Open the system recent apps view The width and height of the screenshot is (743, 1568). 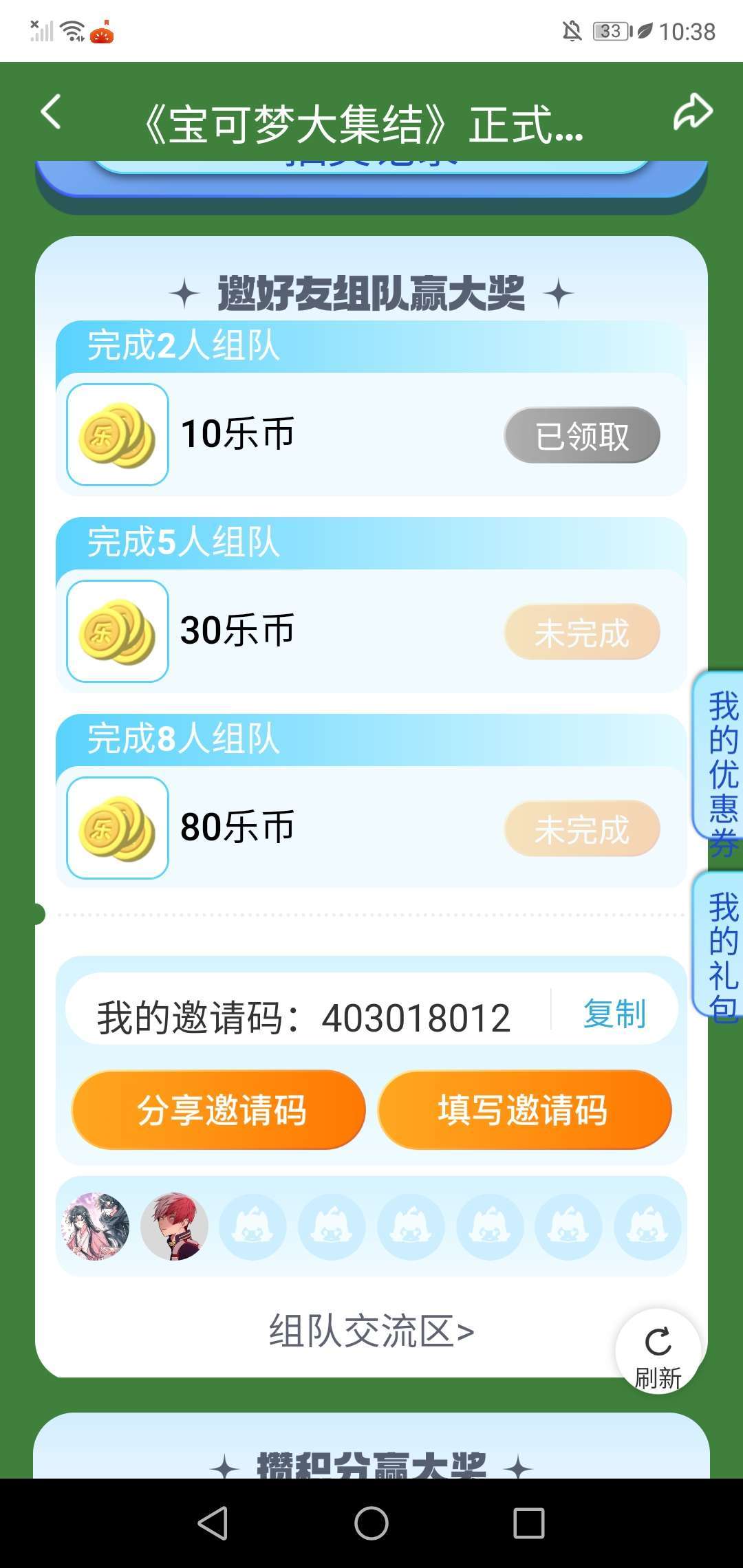click(x=529, y=1523)
